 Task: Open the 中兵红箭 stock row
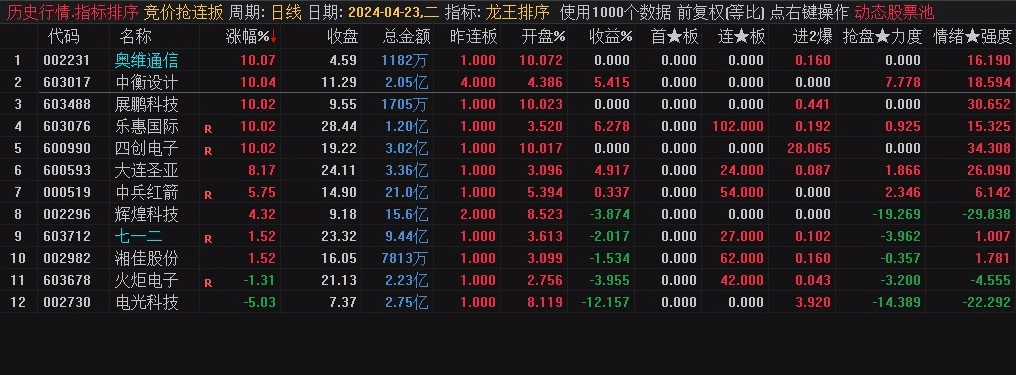pyautogui.click(x=508, y=192)
